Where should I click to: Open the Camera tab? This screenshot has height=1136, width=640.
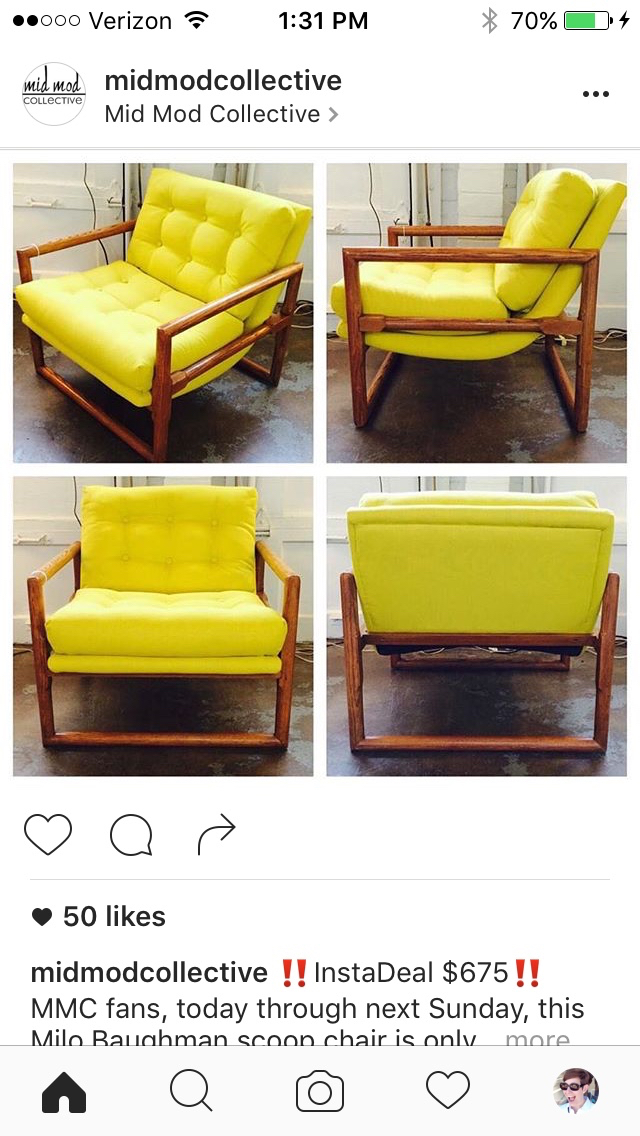point(320,1091)
